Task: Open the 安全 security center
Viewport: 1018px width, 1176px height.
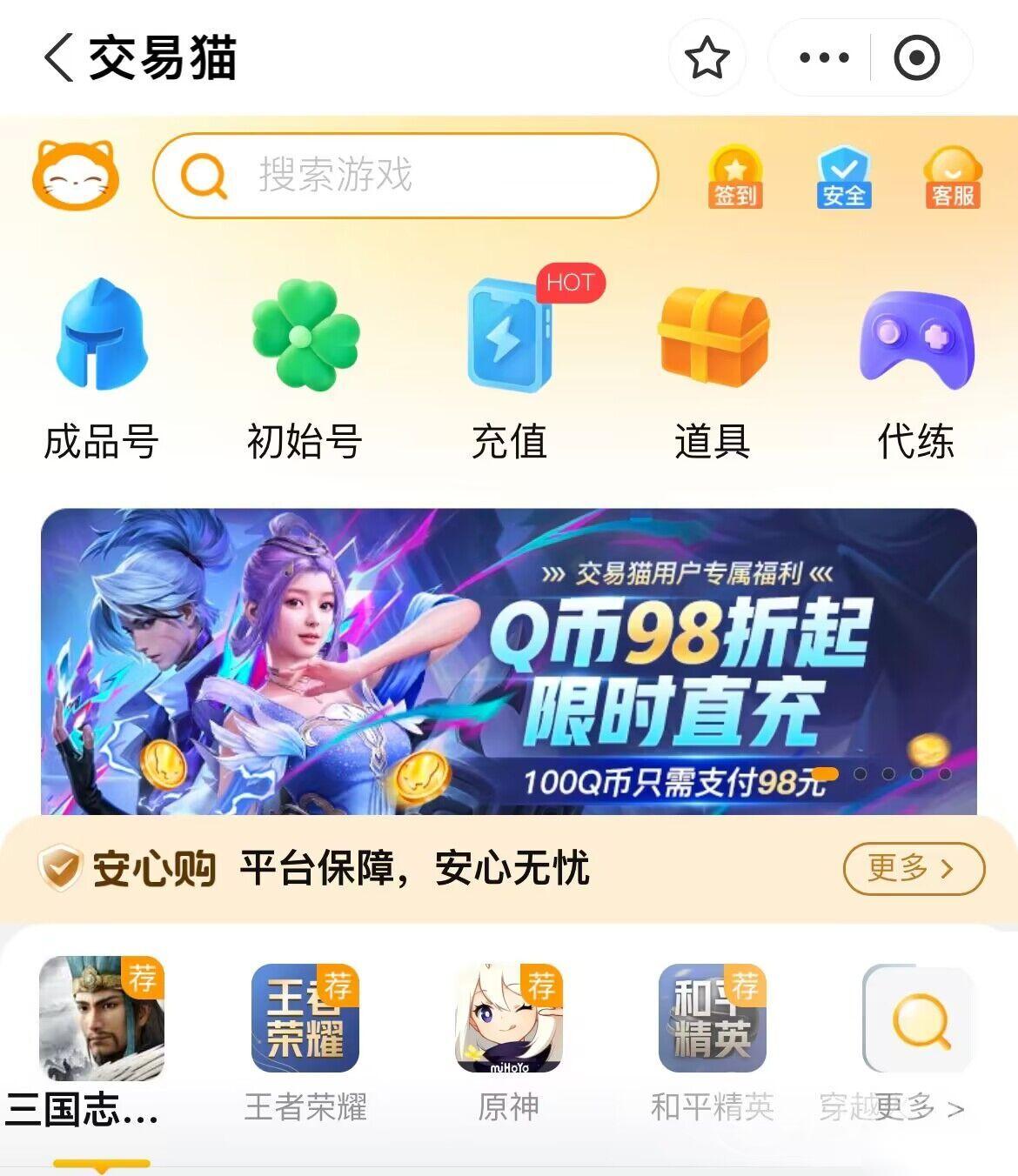Action: 843,177
